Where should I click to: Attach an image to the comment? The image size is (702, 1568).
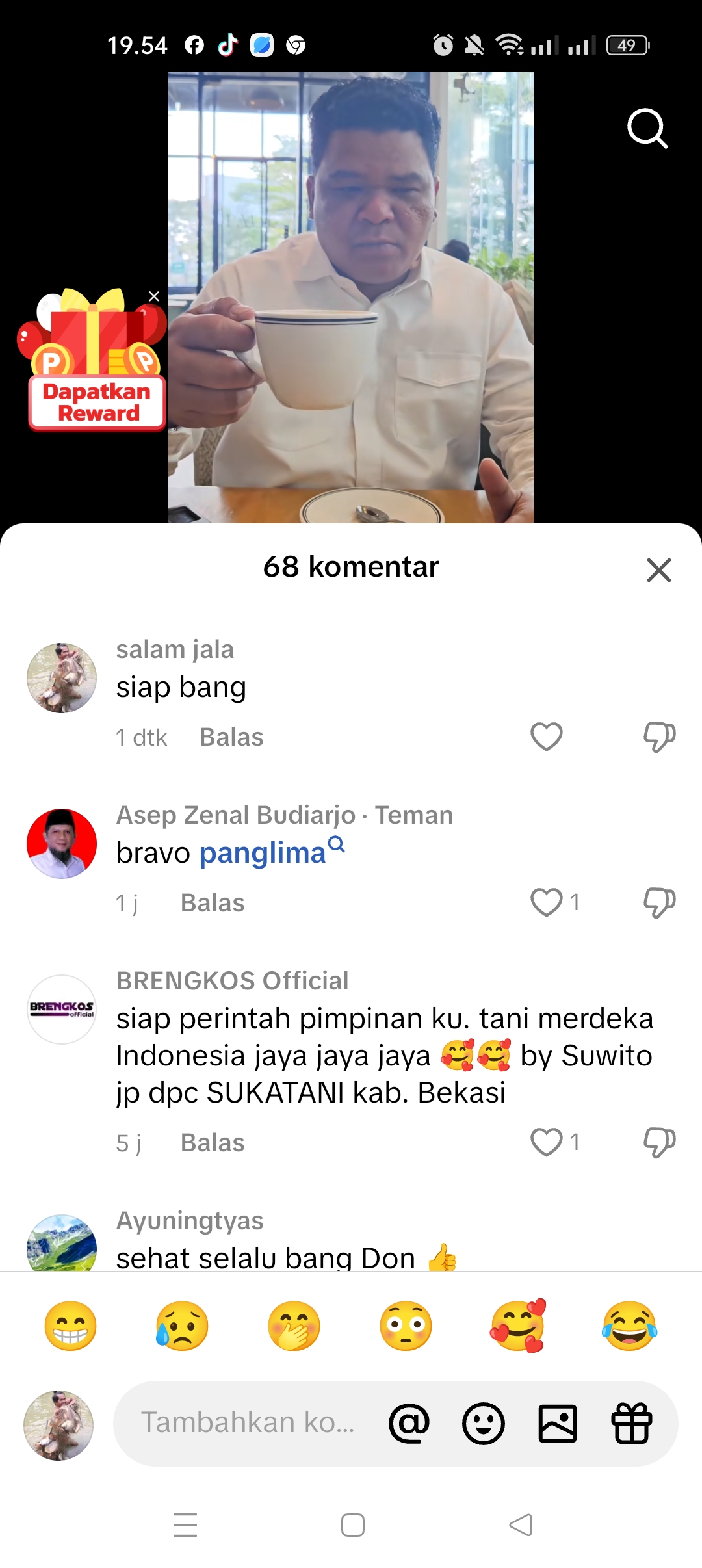(558, 1423)
